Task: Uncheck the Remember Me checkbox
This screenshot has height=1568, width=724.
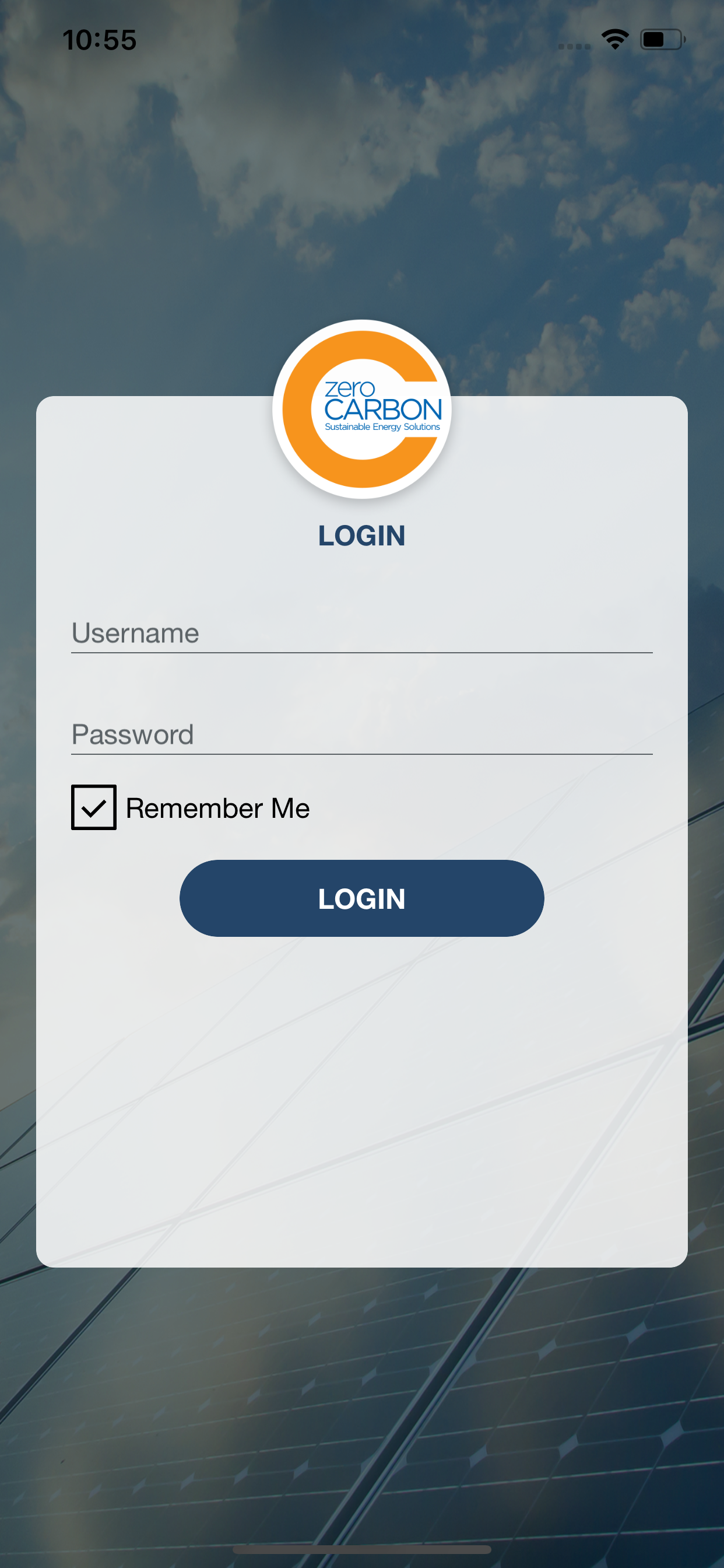Action: pyautogui.click(x=94, y=807)
